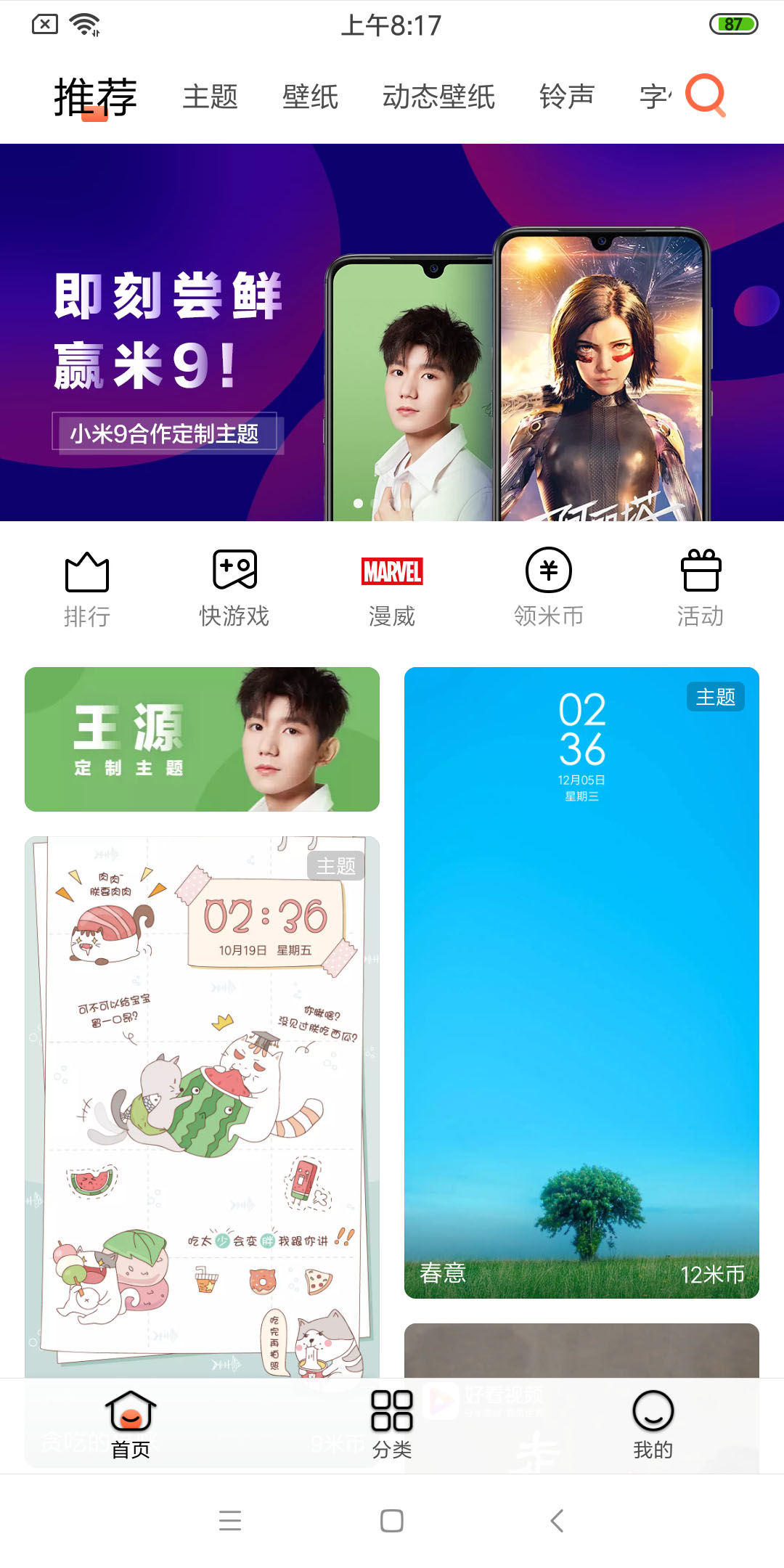Tap the system back button
784x1568 pixels.
pyautogui.click(x=557, y=1520)
